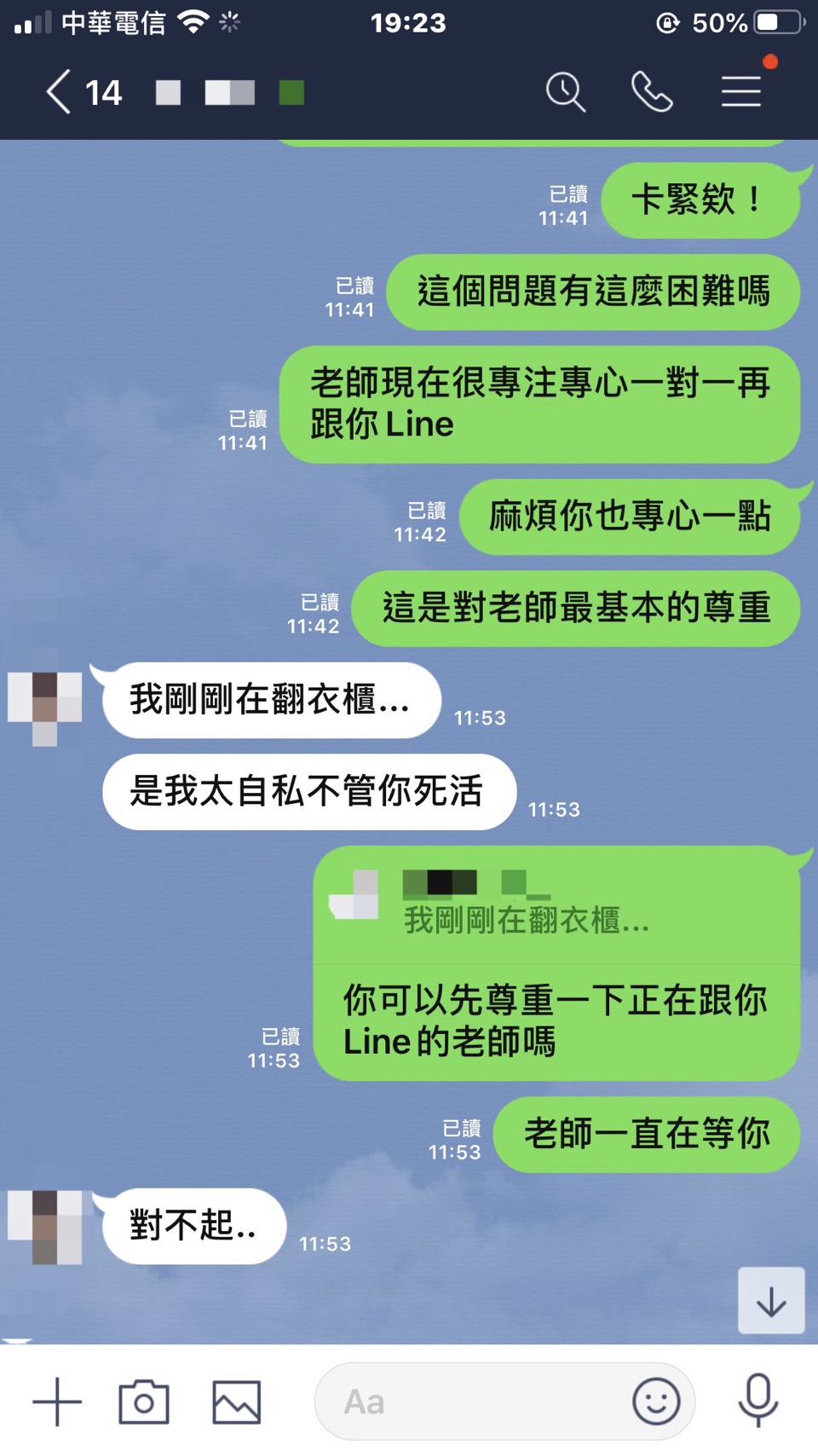This screenshot has width=818, height=1456.
Task: Jump to the latest message with the down arrow
Action: tap(771, 1301)
